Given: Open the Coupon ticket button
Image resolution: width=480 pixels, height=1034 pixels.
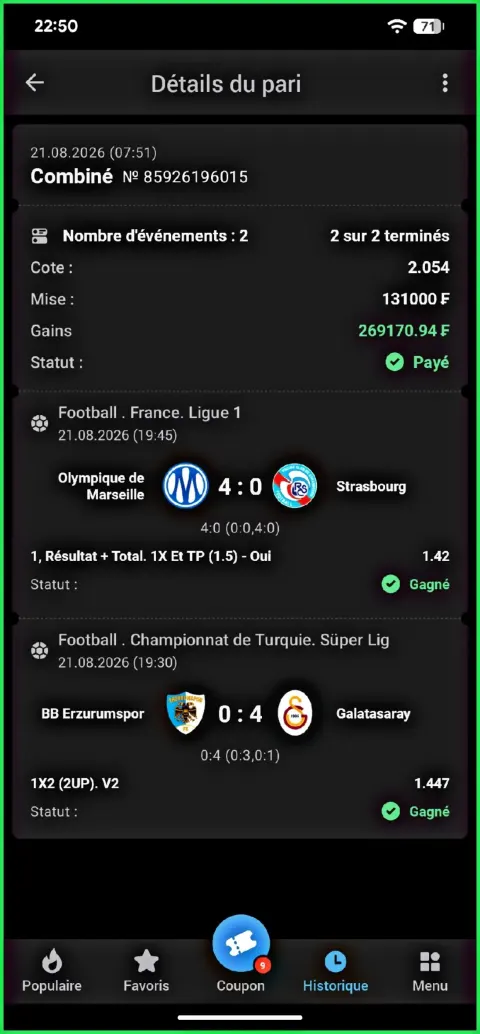Looking at the screenshot, I should [241, 944].
